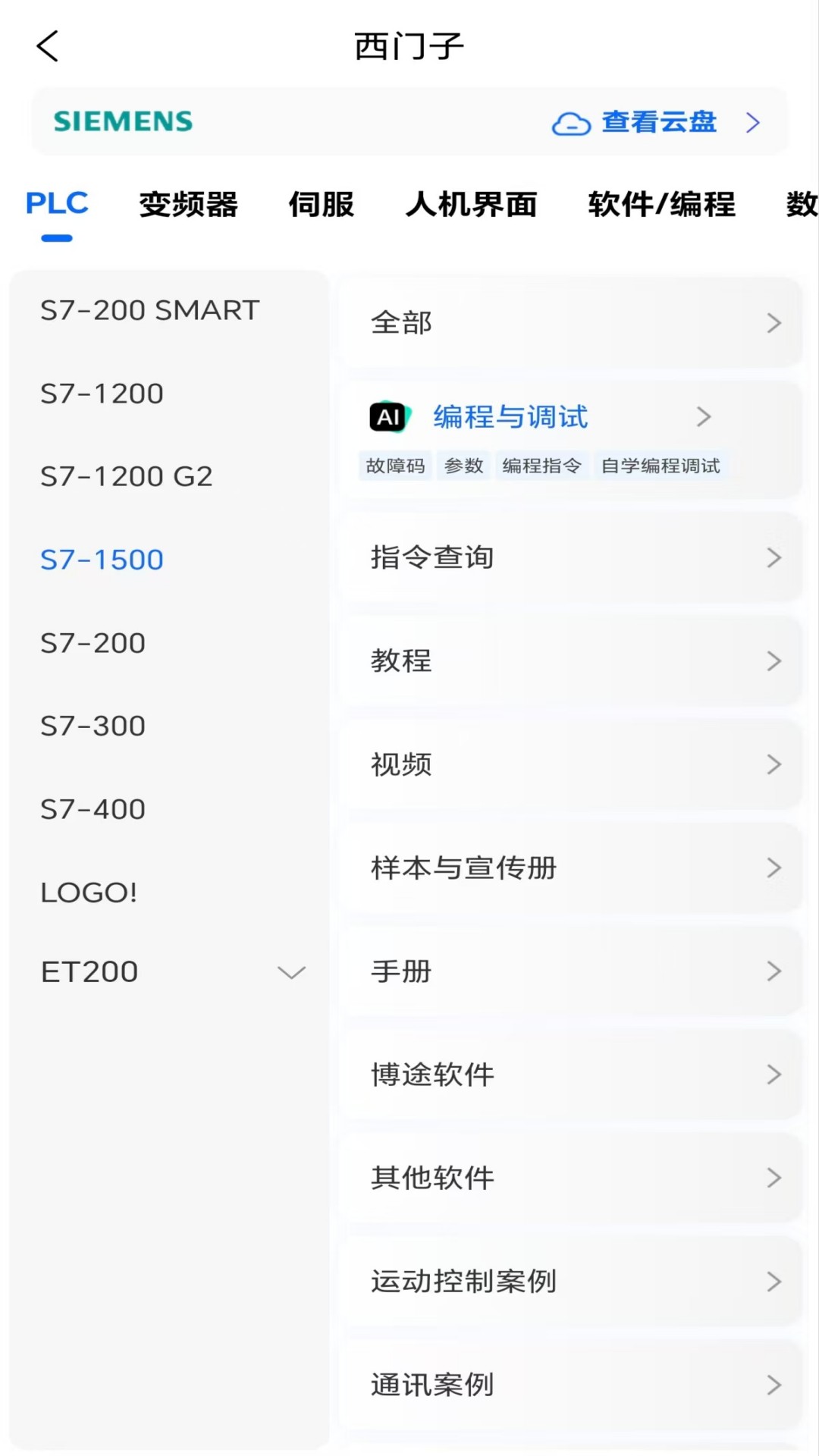Tap the arrow icon next to 手册
The height and width of the screenshot is (1456, 819).
point(773,971)
